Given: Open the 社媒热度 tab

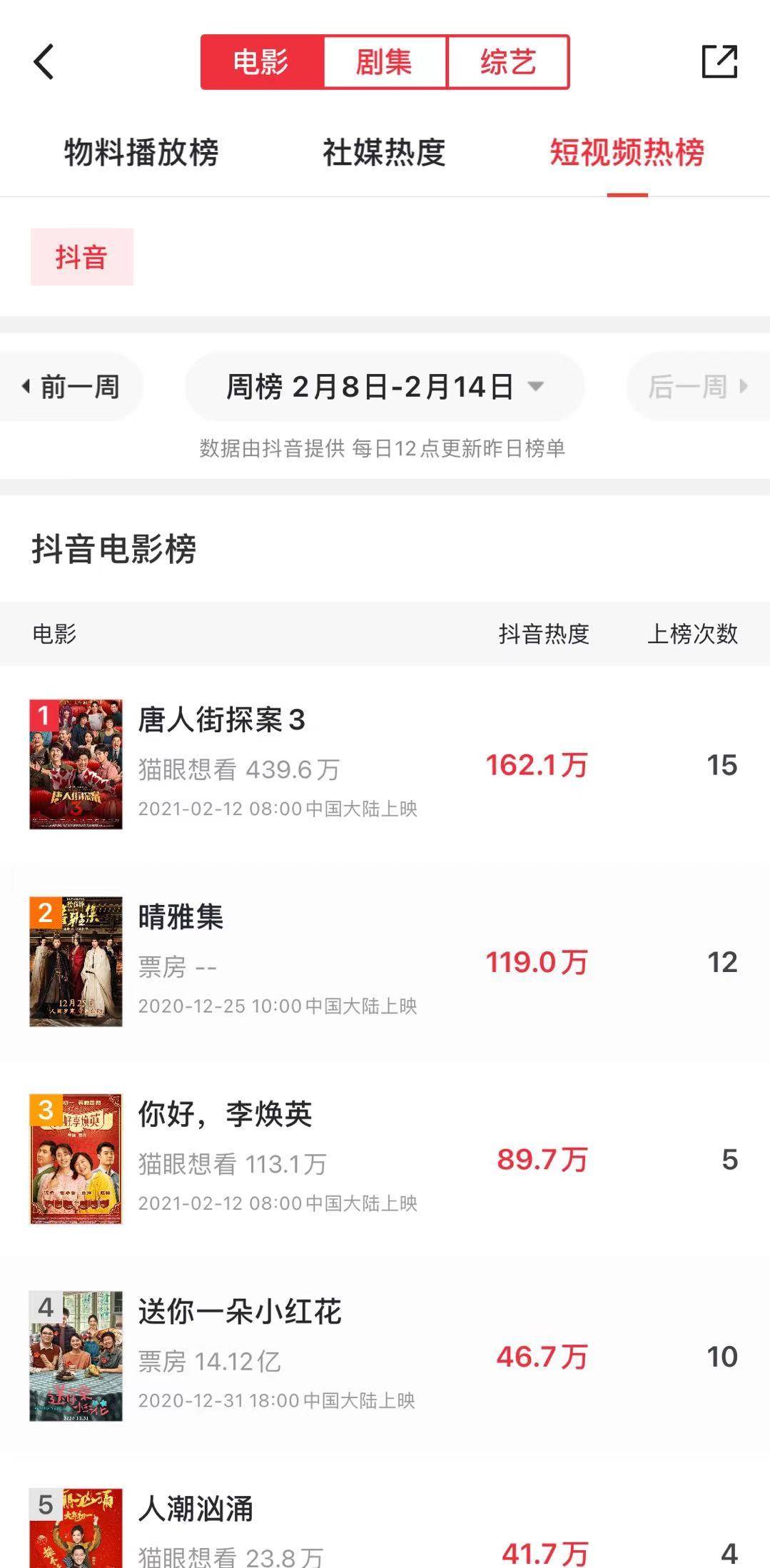Looking at the screenshot, I should (384, 152).
